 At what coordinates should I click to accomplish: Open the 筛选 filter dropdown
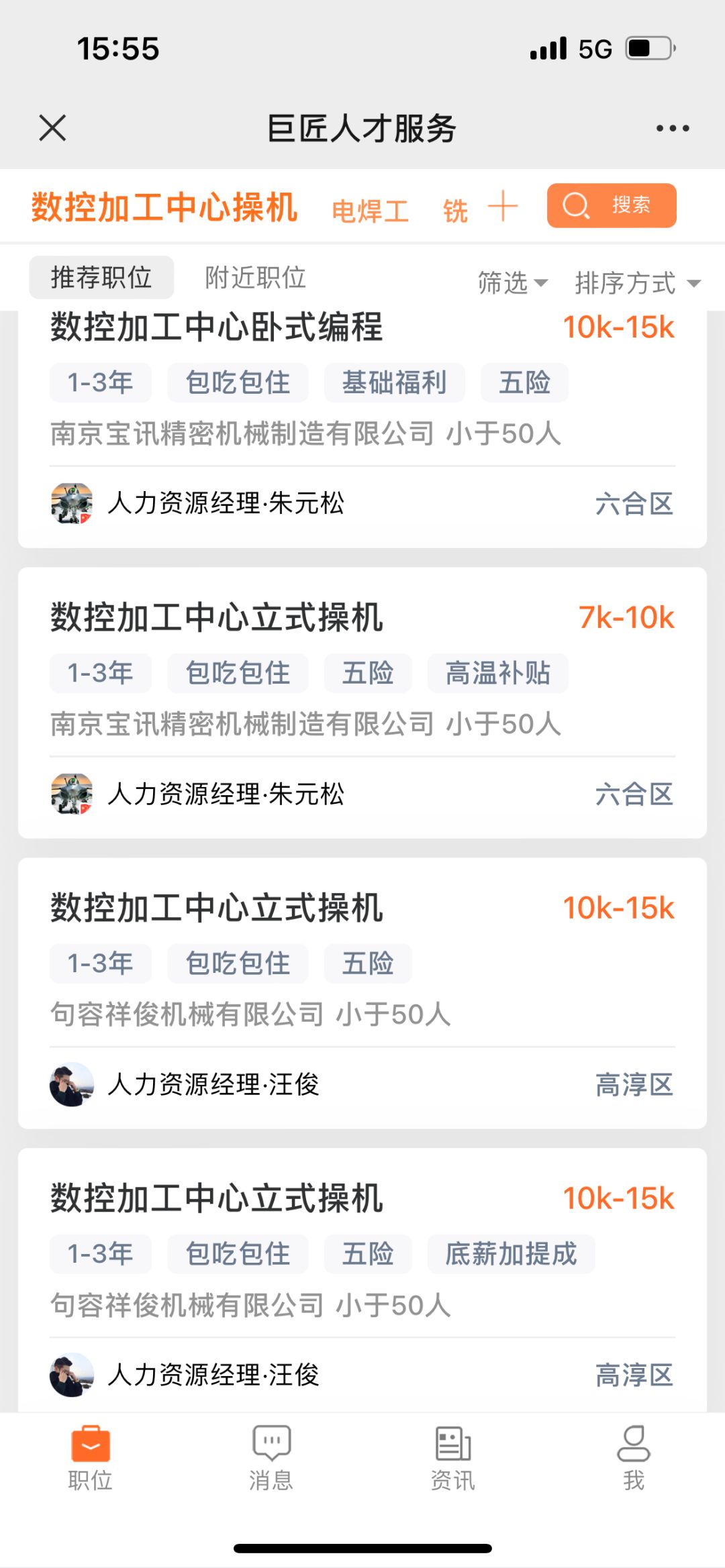pyautogui.click(x=513, y=283)
